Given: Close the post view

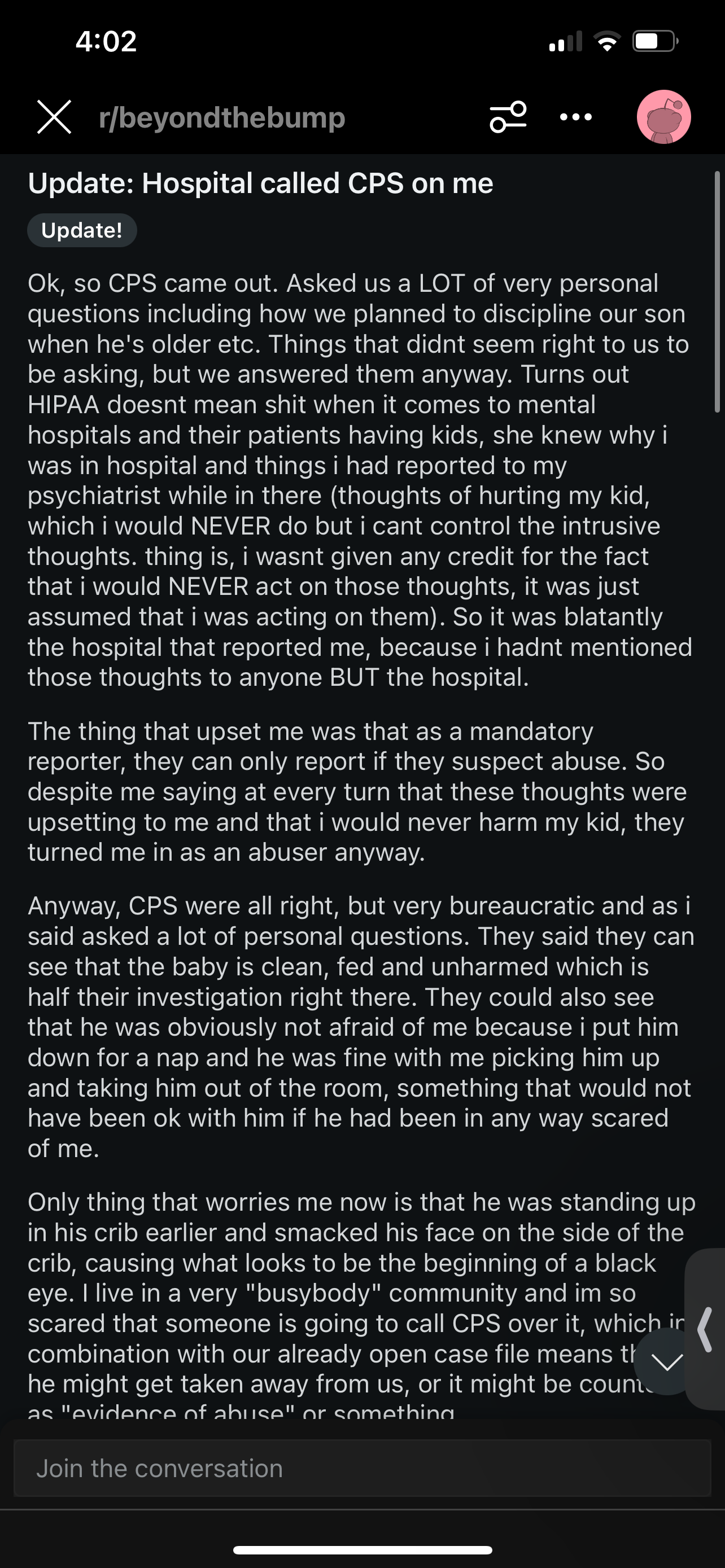Looking at the screenshot, I should pos(54,117).
